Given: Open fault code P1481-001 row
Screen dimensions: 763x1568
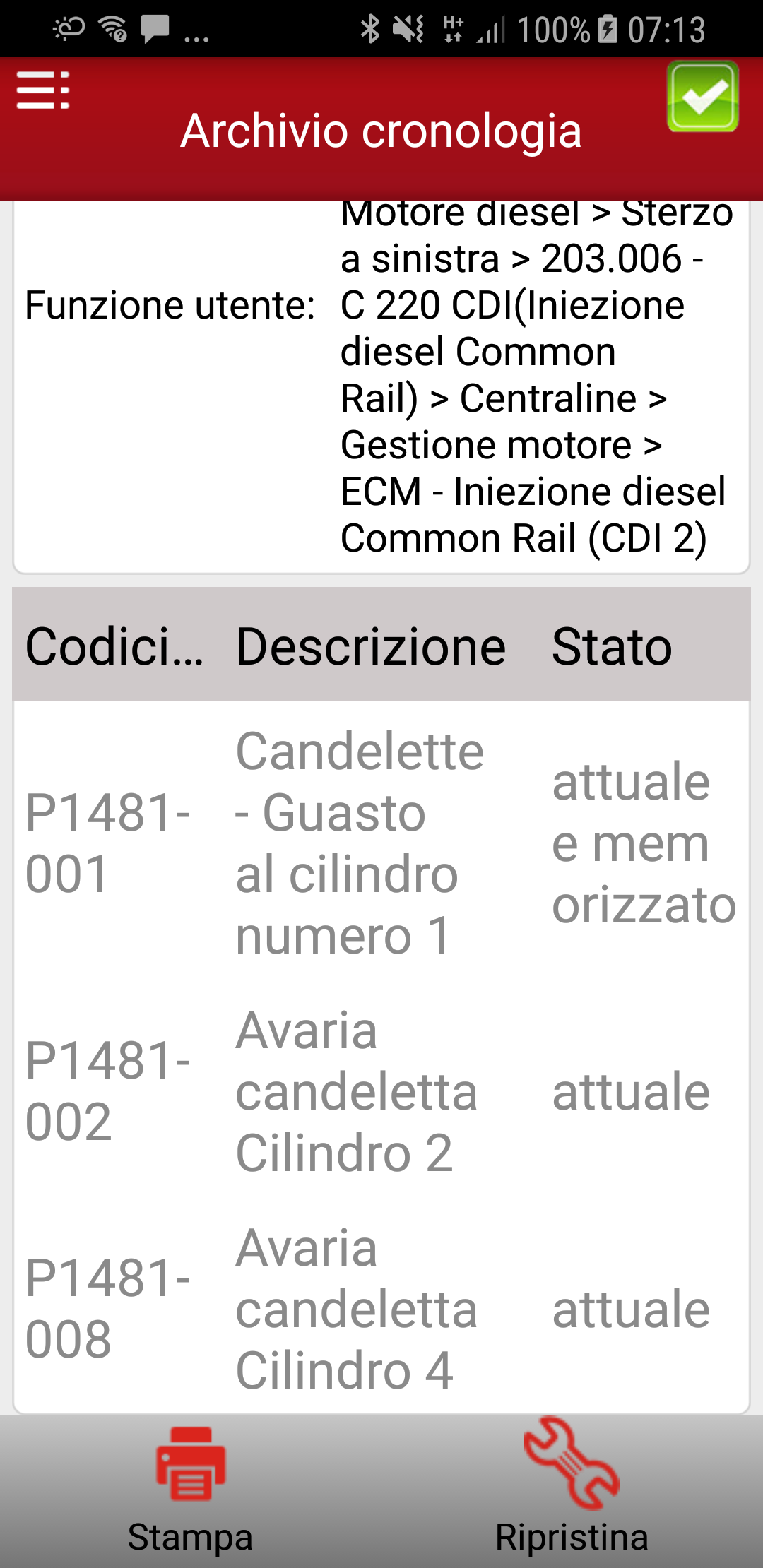Looking at the screenshot, I should 381,843.
